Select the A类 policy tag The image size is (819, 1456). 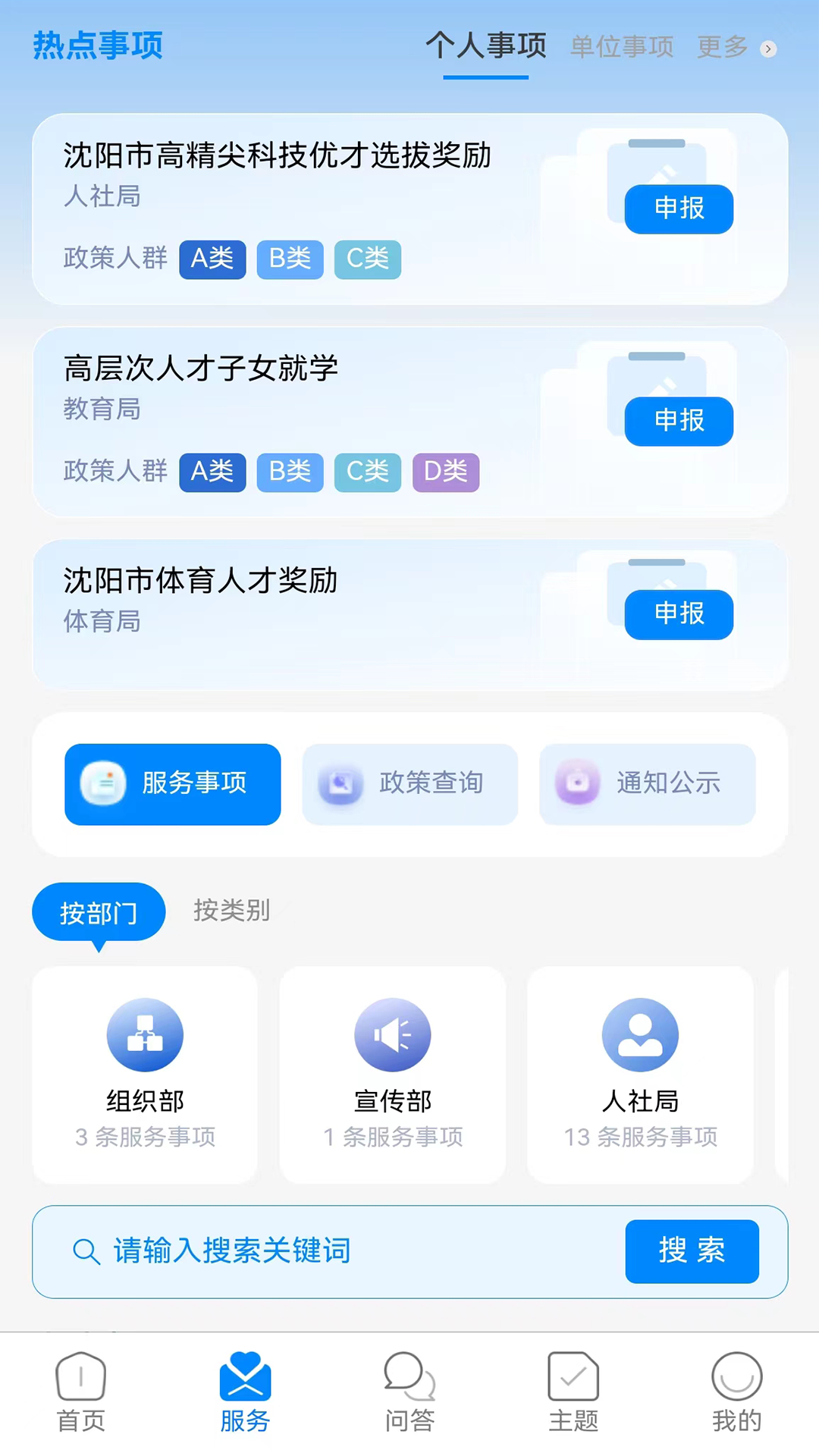point(212,259)
